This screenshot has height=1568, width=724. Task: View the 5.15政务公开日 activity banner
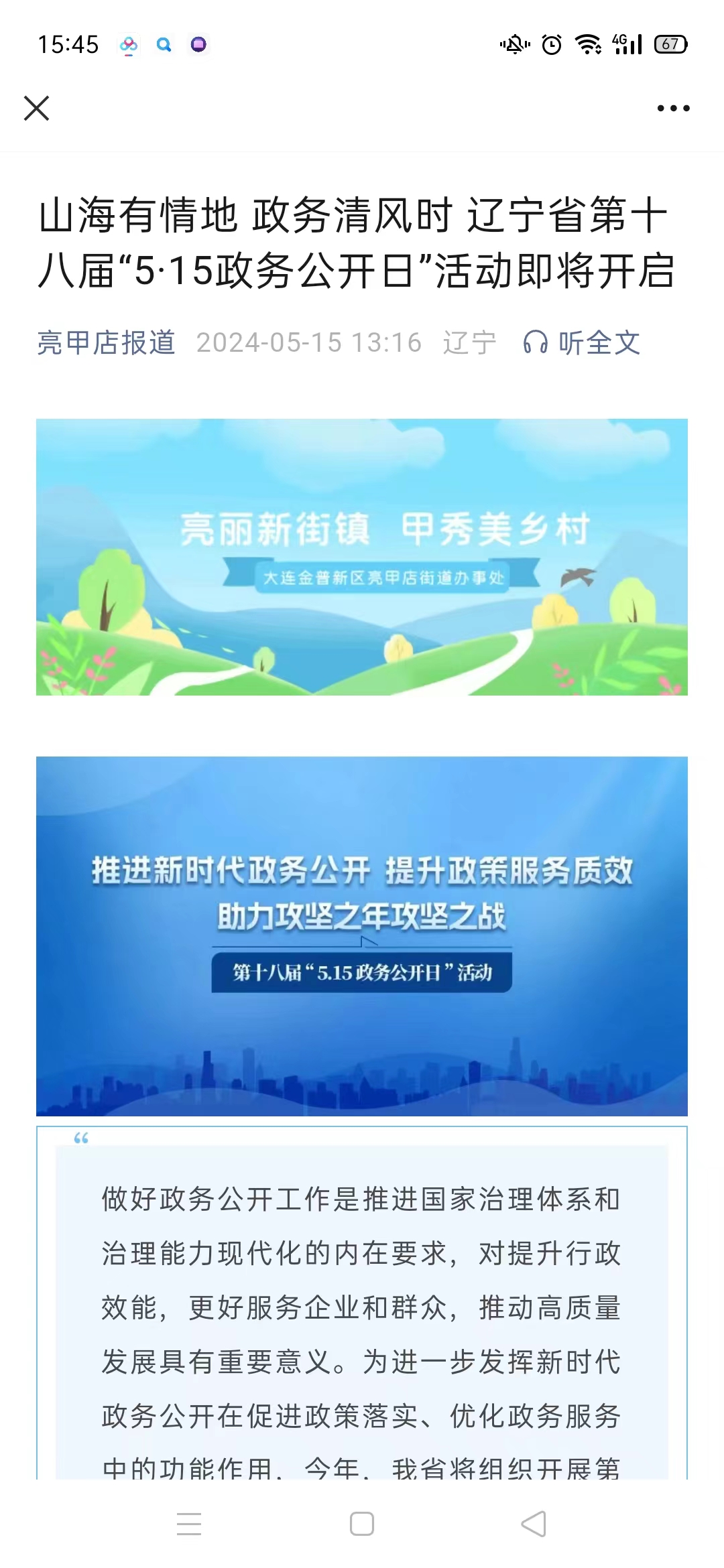pyautogui.click(x=362, y=935)
